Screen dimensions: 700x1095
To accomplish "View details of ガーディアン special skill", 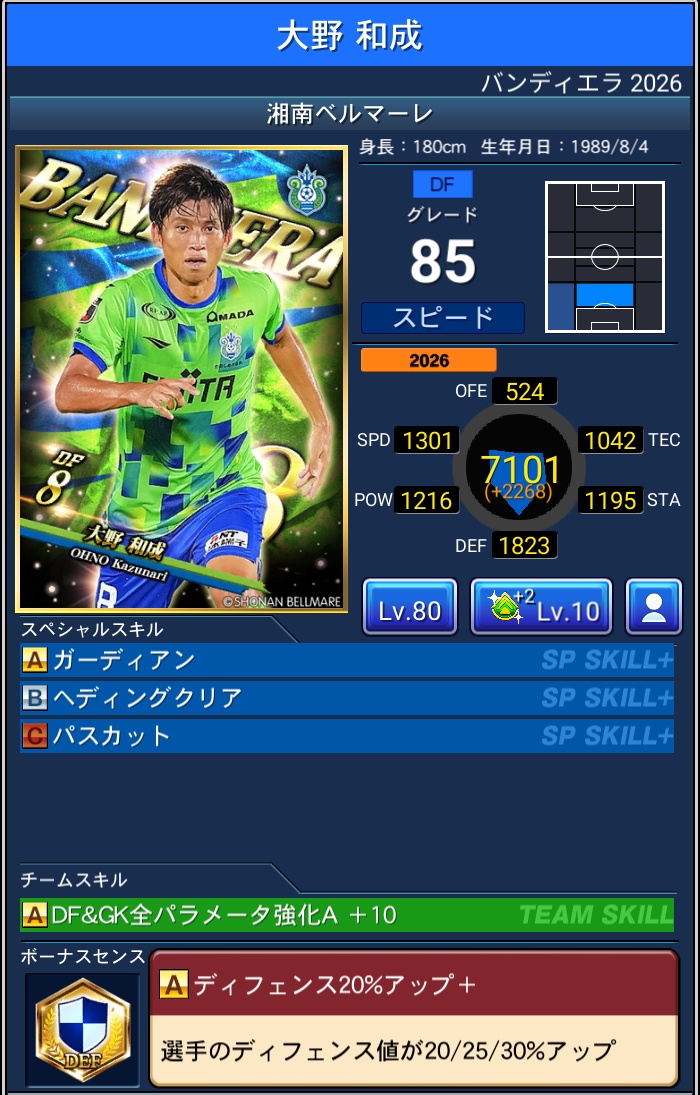I will (346, 660).
